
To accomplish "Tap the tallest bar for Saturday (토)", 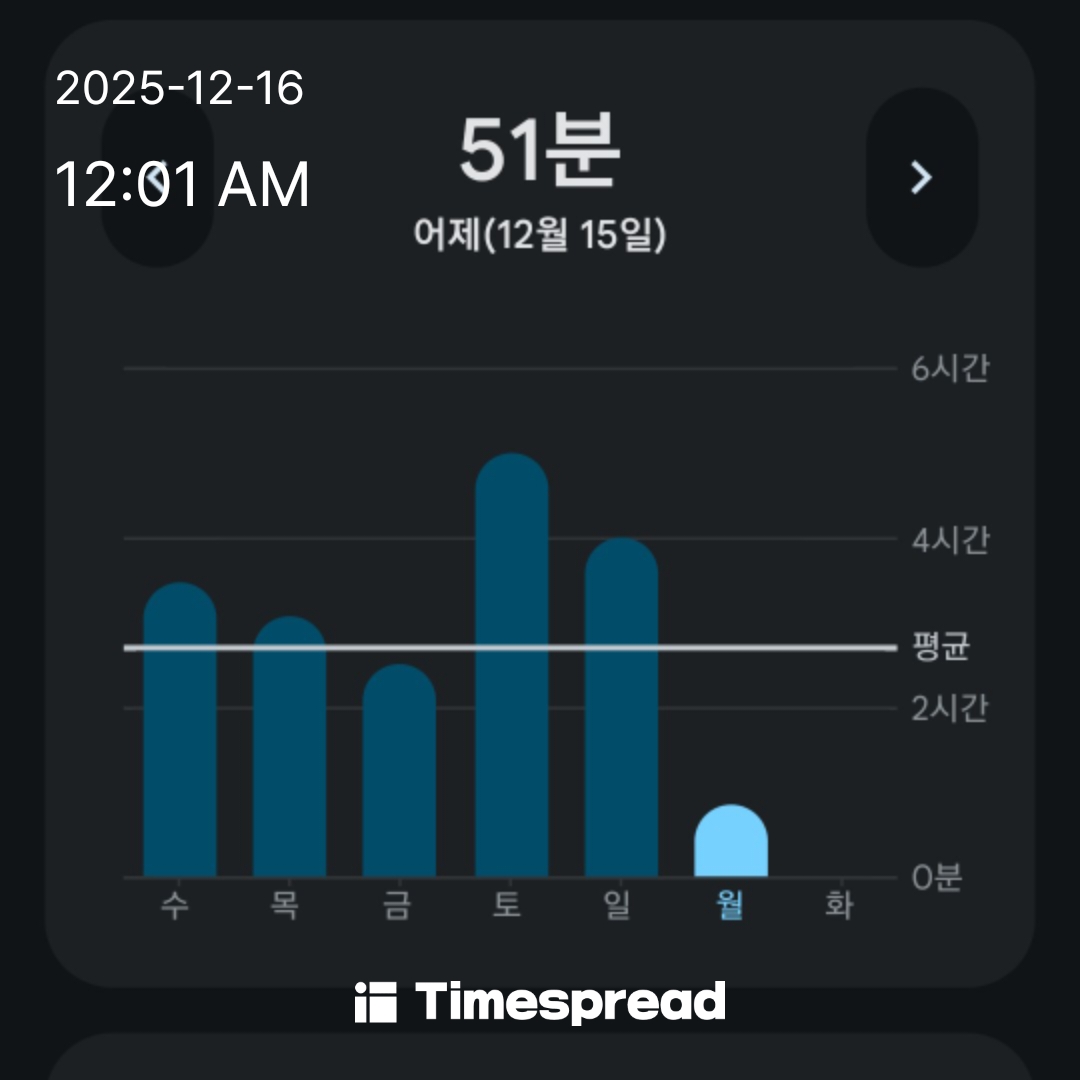I will (x=512, y=665).
